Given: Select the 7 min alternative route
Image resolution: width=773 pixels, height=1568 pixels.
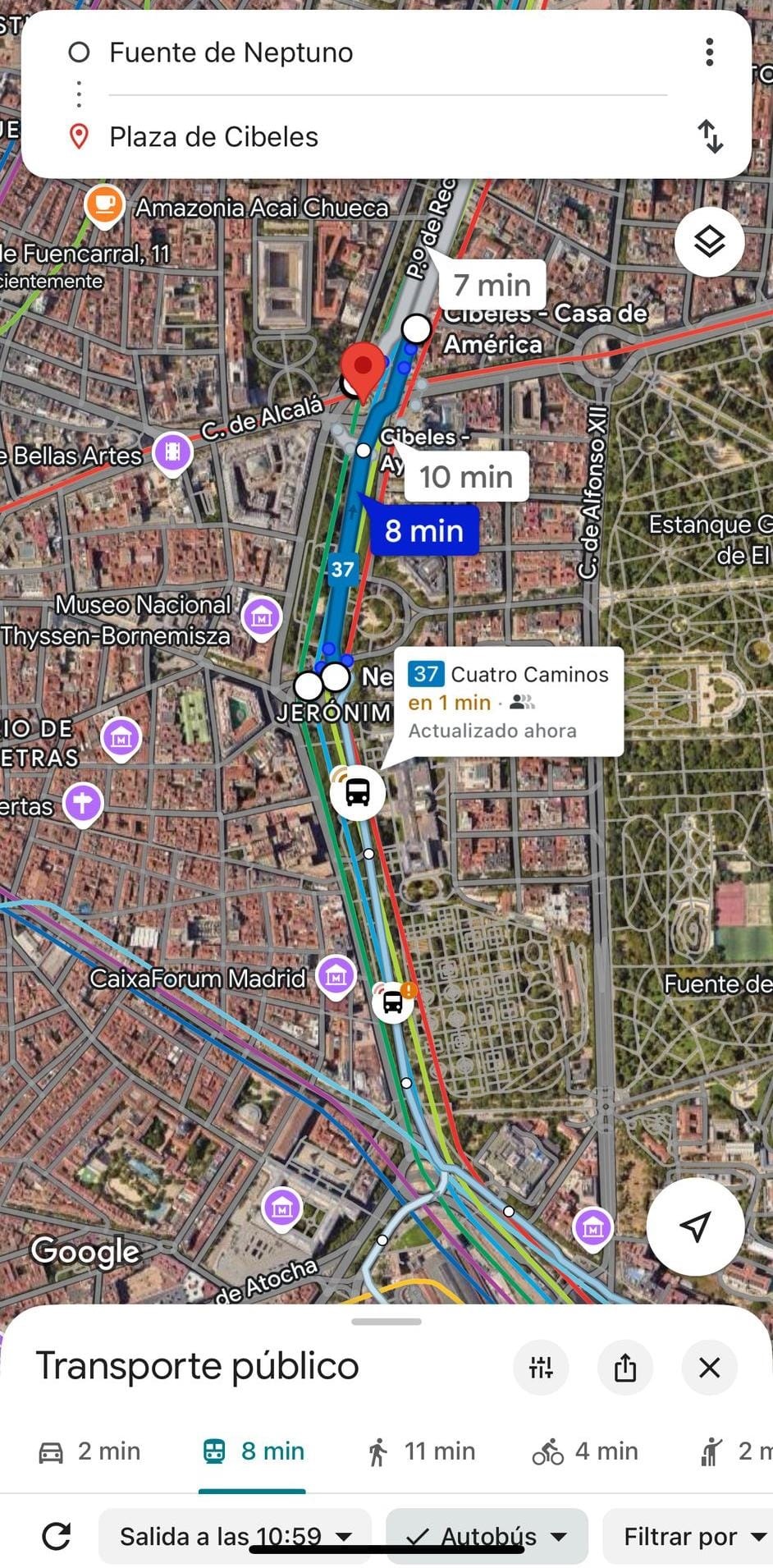Looking at the screenshot, I should coord(492,286).
